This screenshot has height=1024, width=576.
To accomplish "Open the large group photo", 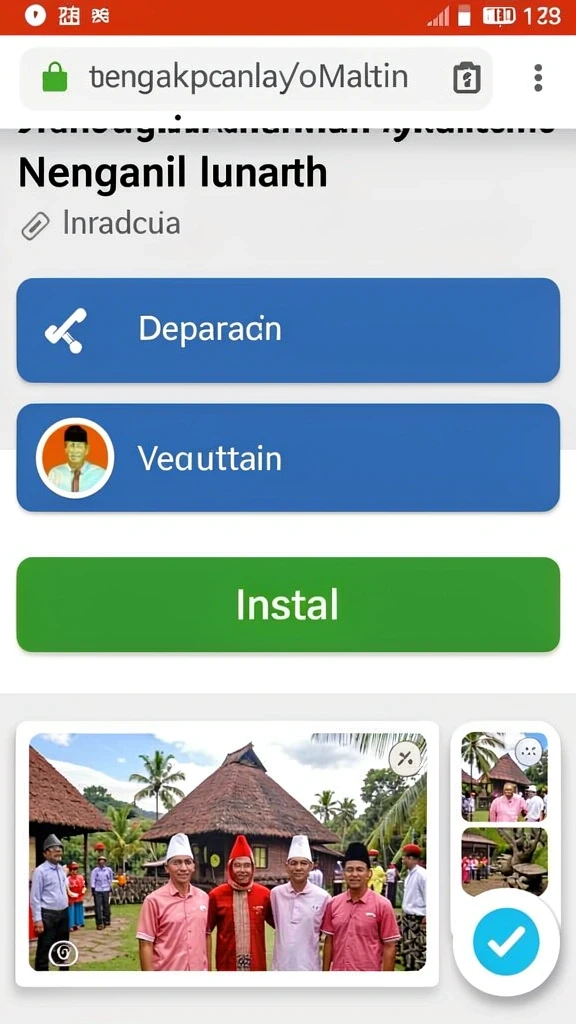I will [227, 852].
